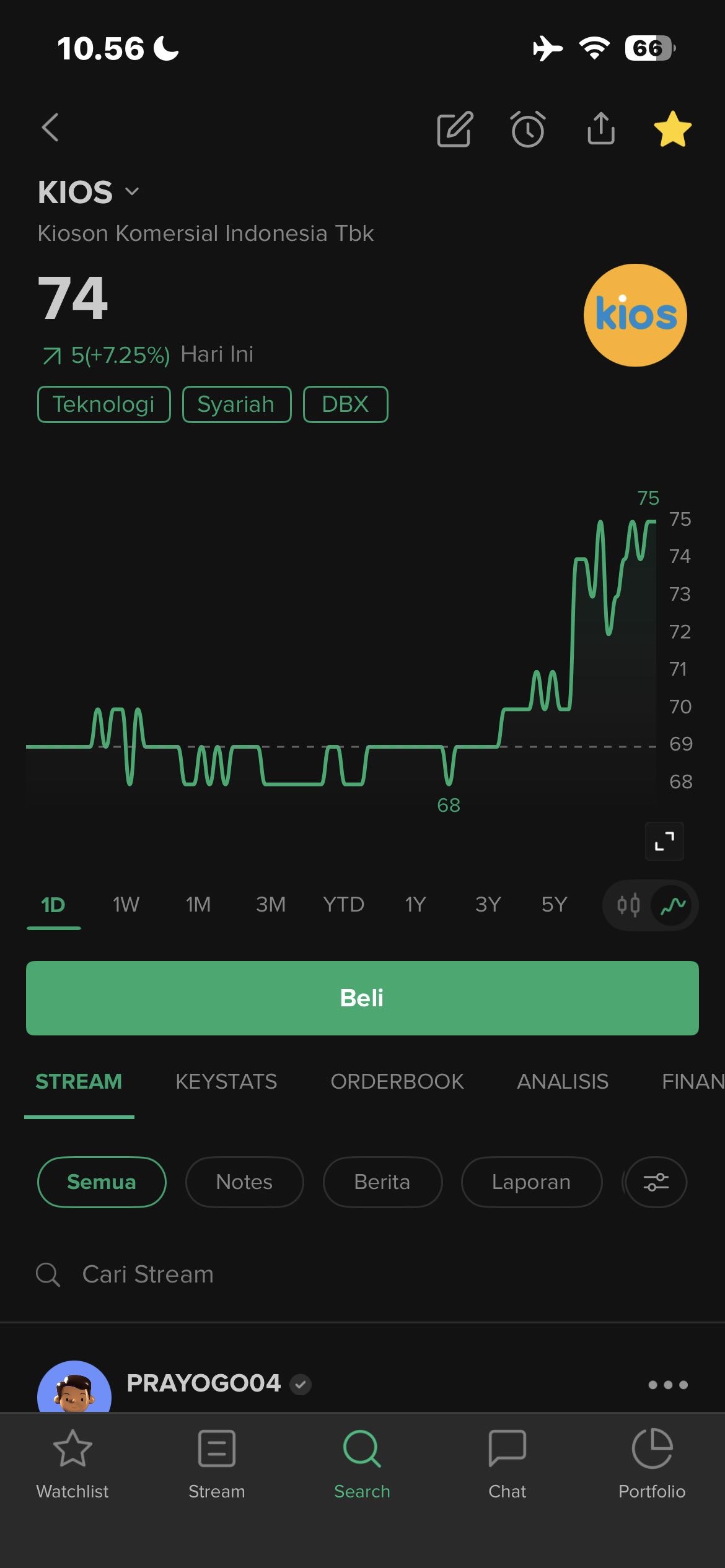Screen dimensions: 725x1568
Task: Filter stream by Berita
Action: point(382,1182)
